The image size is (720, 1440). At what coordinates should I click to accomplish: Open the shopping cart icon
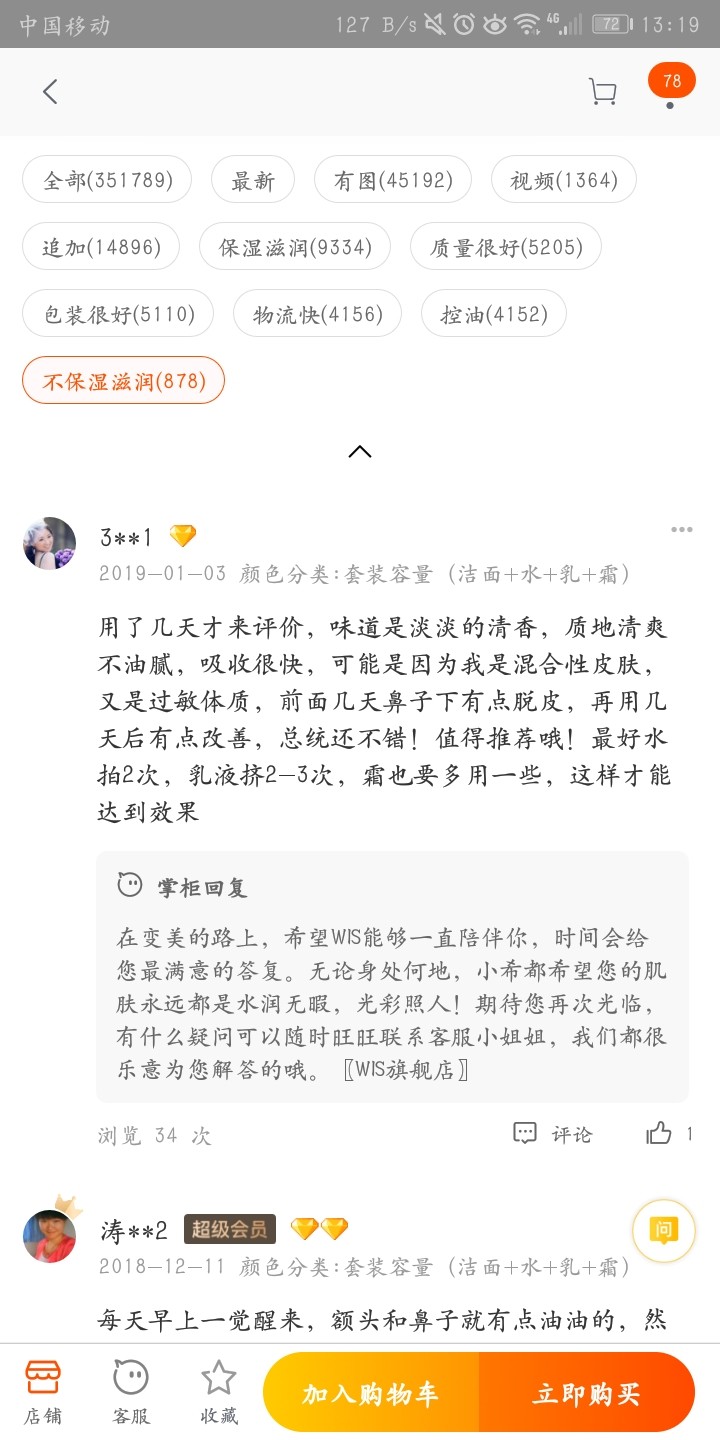(602, 92)
